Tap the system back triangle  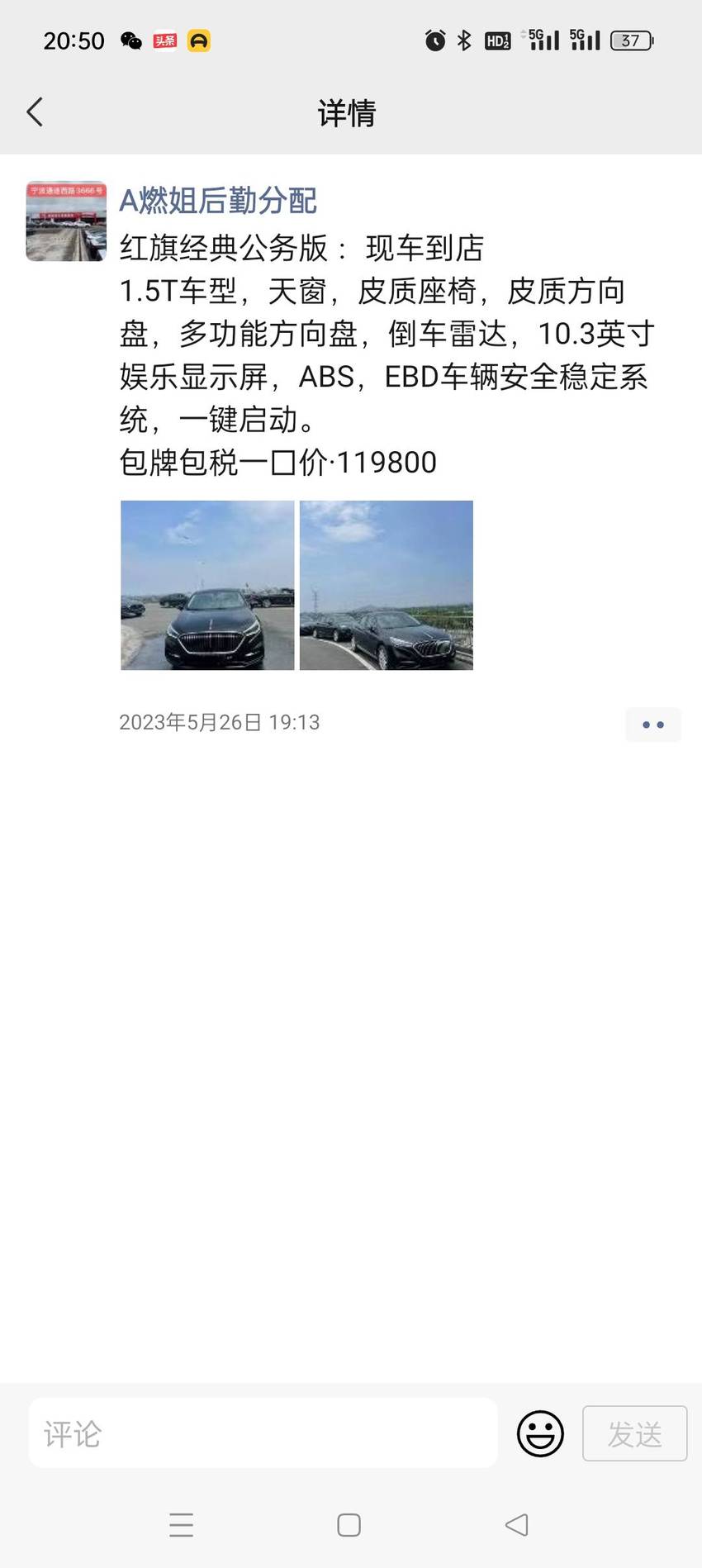[x=517, y=1525]
